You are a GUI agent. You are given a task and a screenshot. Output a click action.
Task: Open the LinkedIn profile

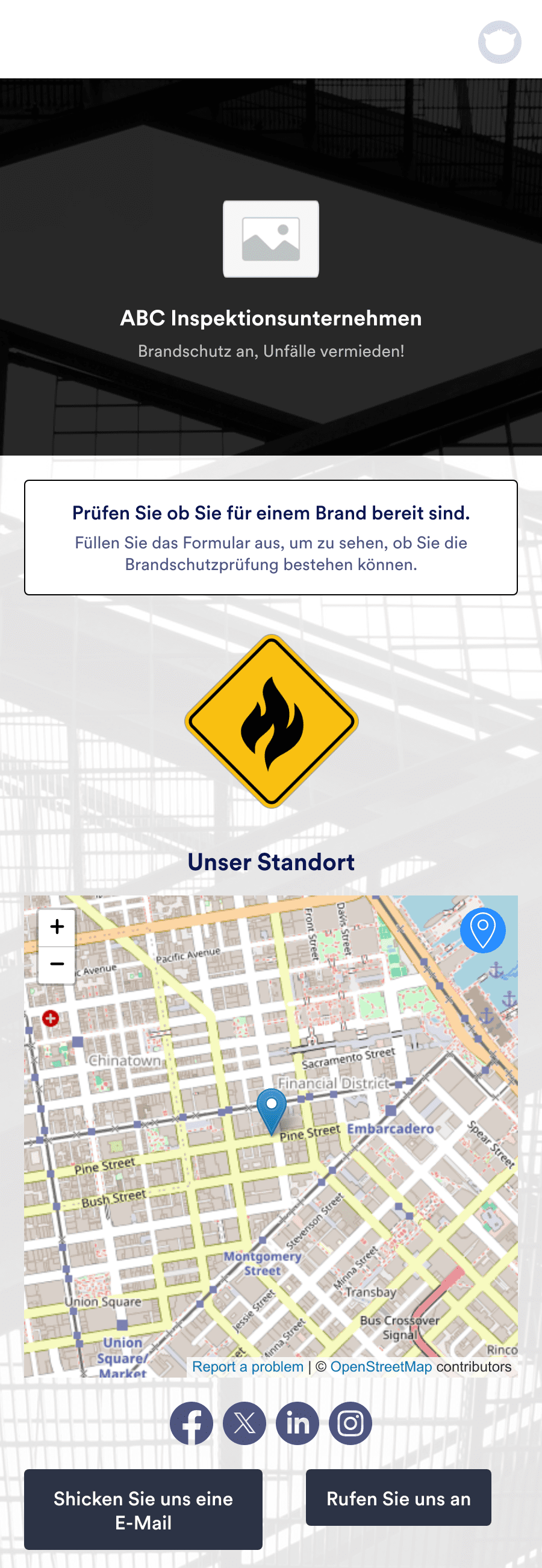pyautogui.click(x=297, y=1423)
